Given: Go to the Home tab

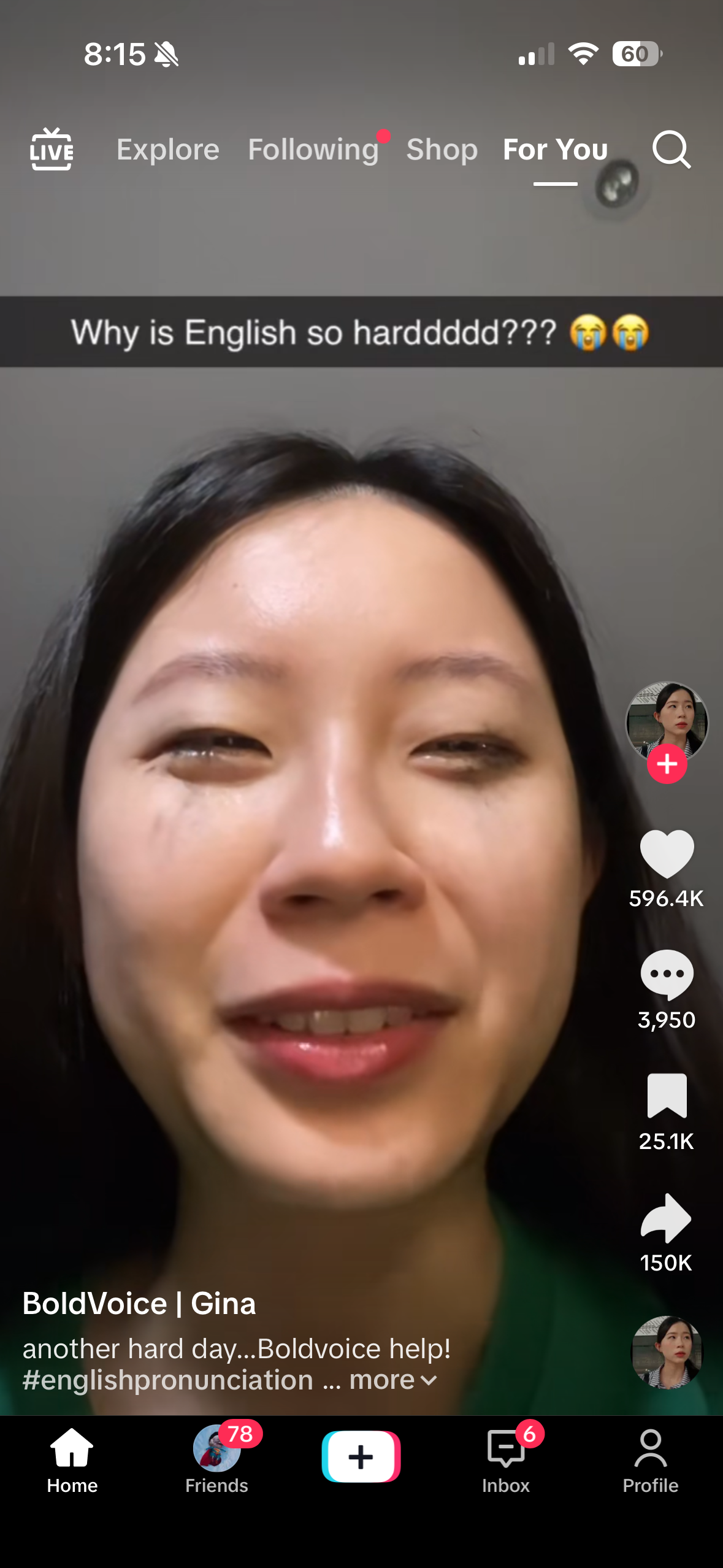Looking at the screenshot, I should pos(72,1460).
